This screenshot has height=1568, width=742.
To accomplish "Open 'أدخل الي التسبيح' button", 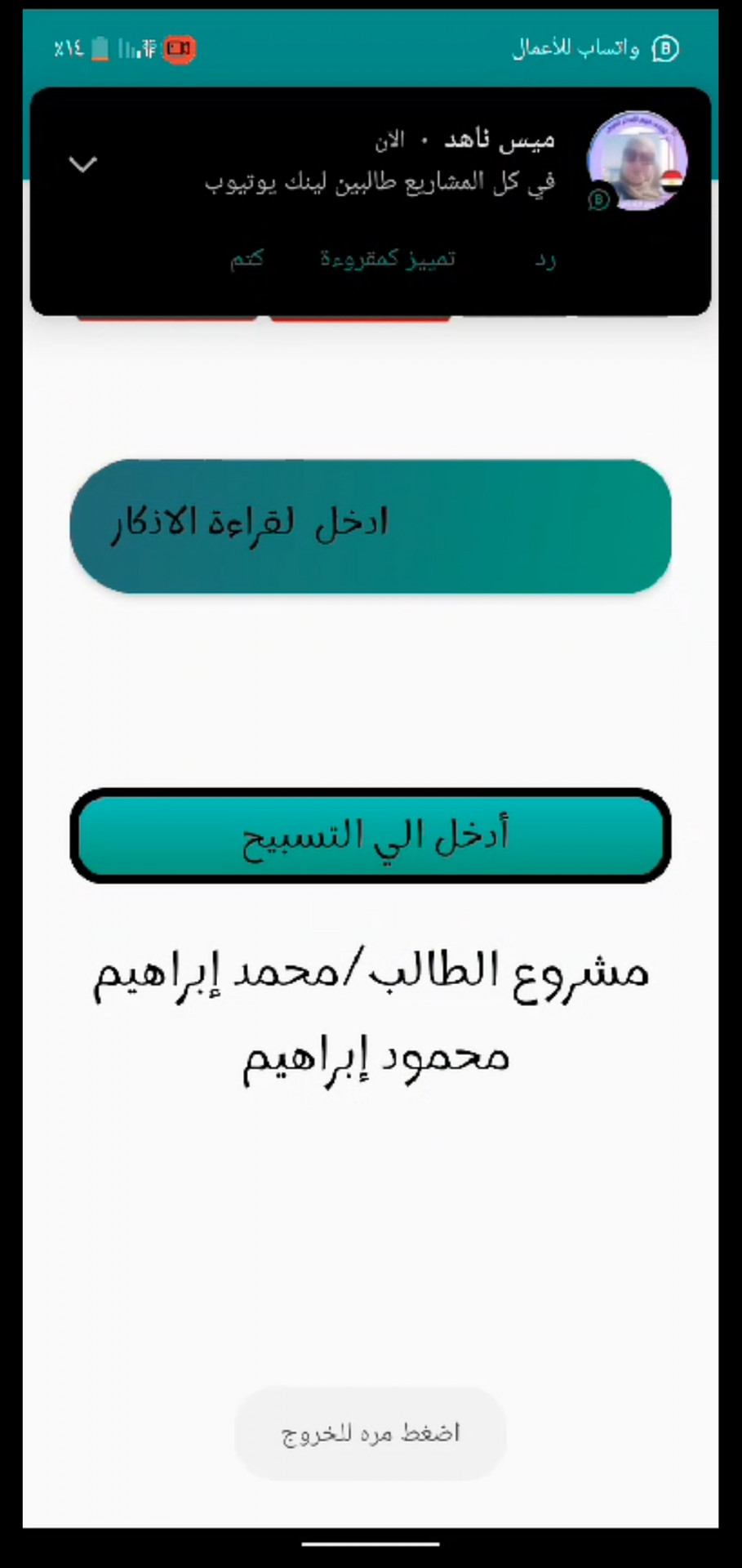I will [371, 835].
